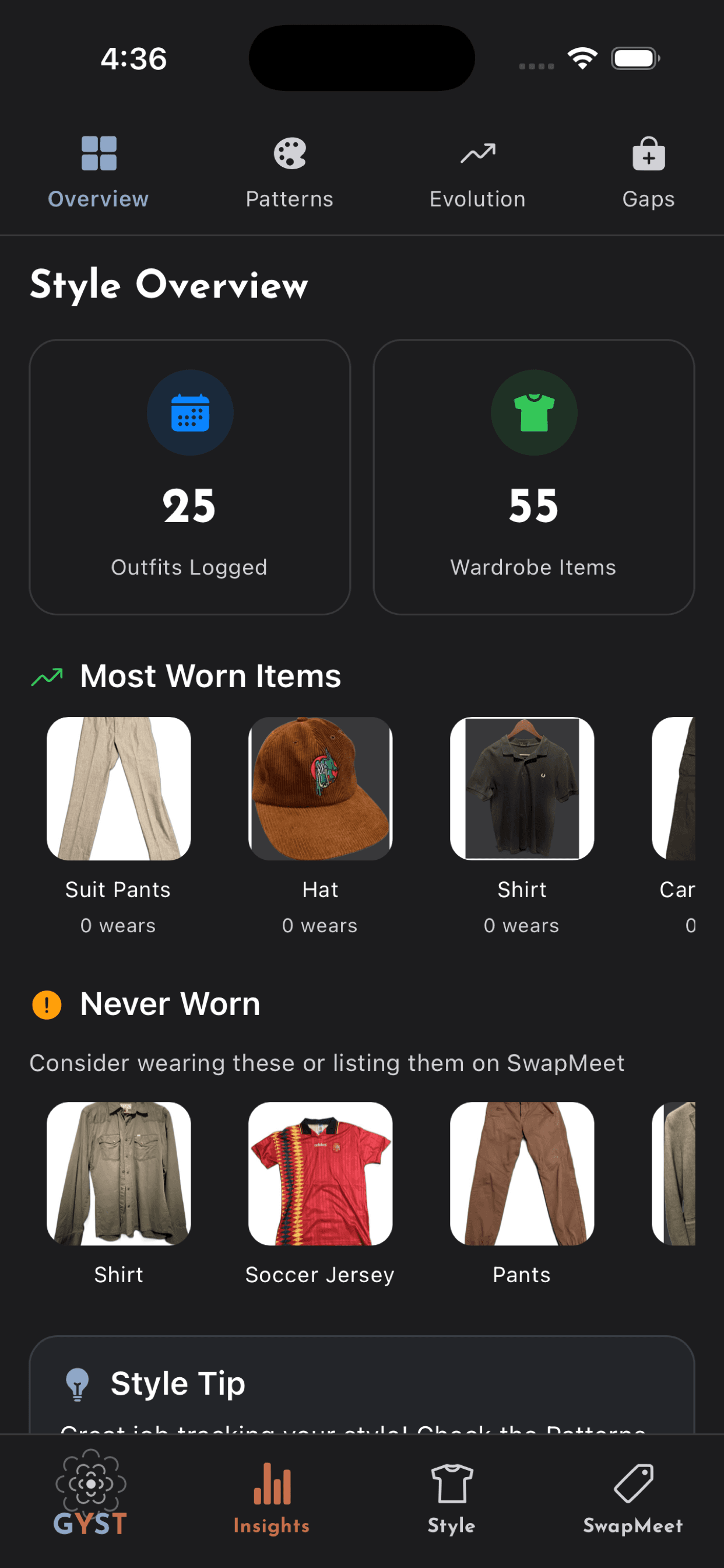This screenshot has height=1568, width=724.
Task: Open the never worn olive Shirt
Action: coord(119,1173)
